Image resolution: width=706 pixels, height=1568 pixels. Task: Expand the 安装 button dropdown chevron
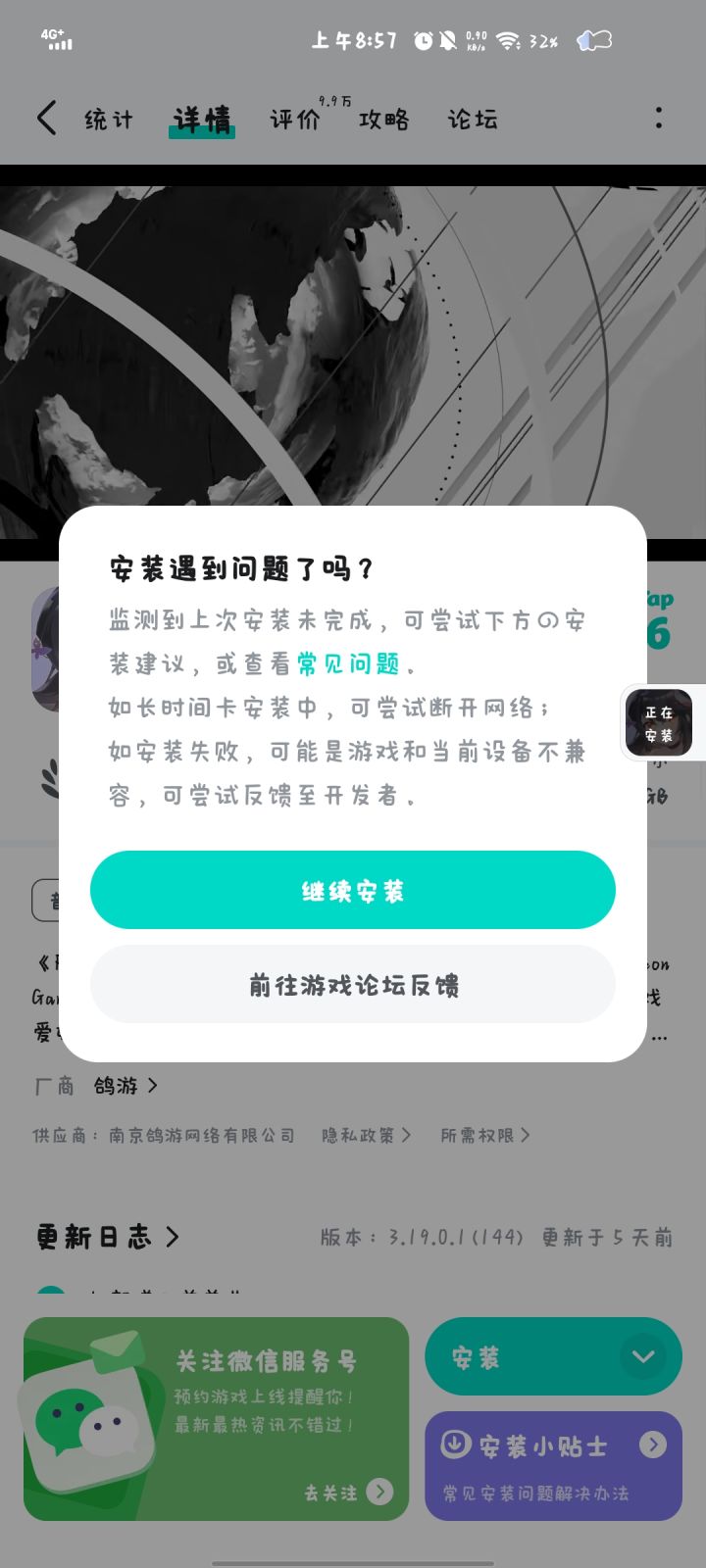[x=644, y=1356]
